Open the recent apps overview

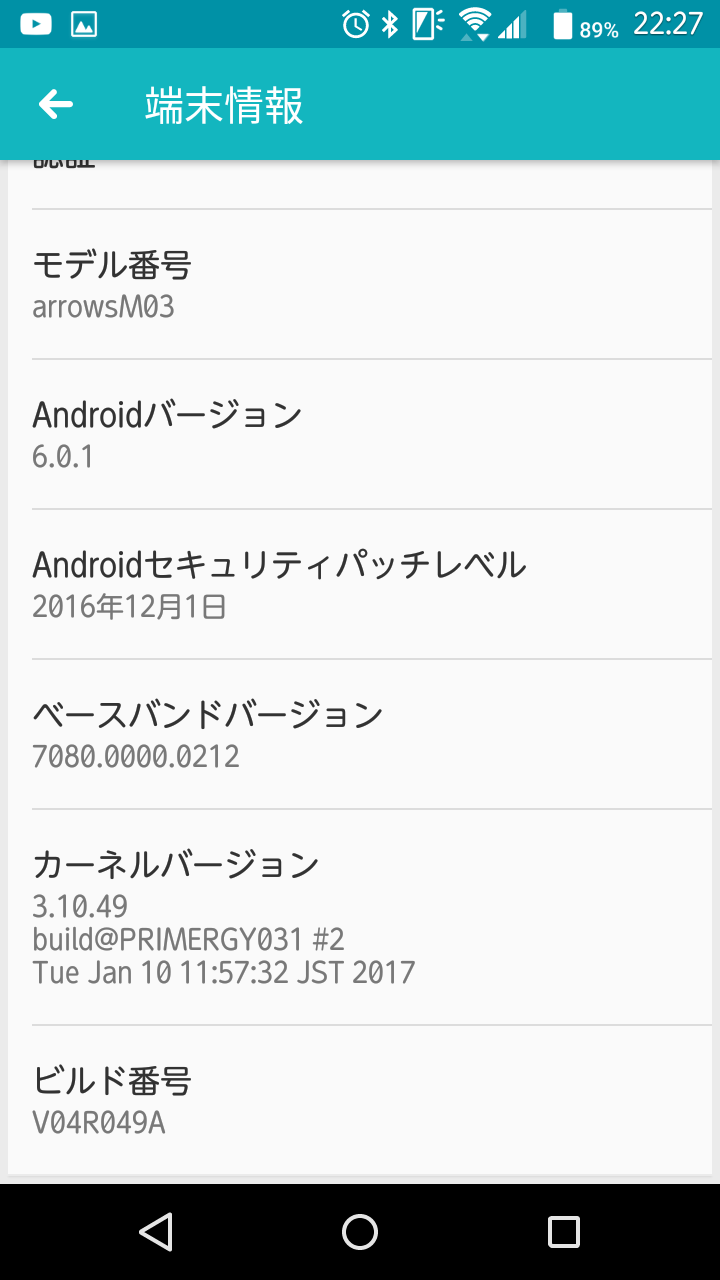(564, 1232)
